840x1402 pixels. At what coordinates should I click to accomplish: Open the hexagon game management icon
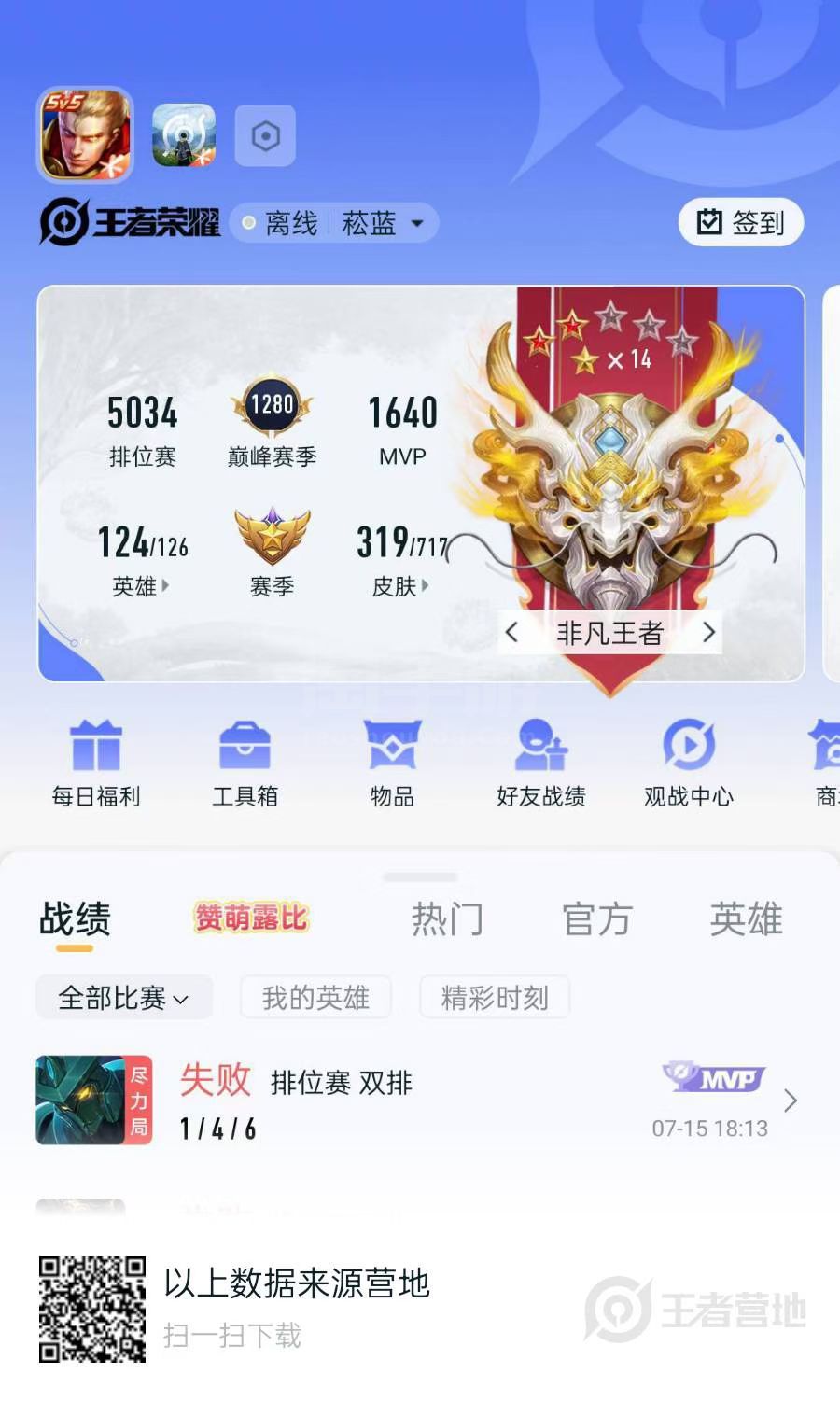(x=265, y=136)
